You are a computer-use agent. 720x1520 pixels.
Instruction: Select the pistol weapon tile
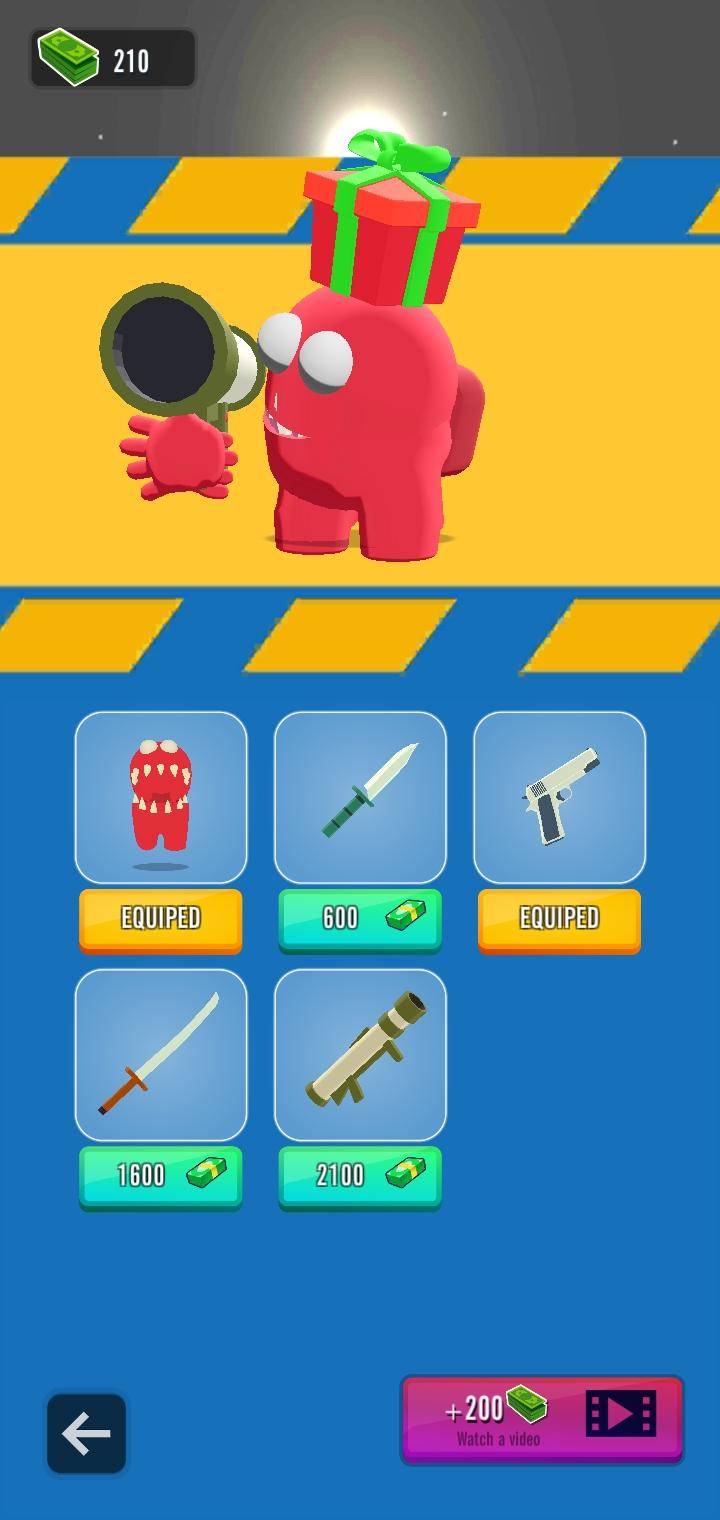[x=559, y=797]
